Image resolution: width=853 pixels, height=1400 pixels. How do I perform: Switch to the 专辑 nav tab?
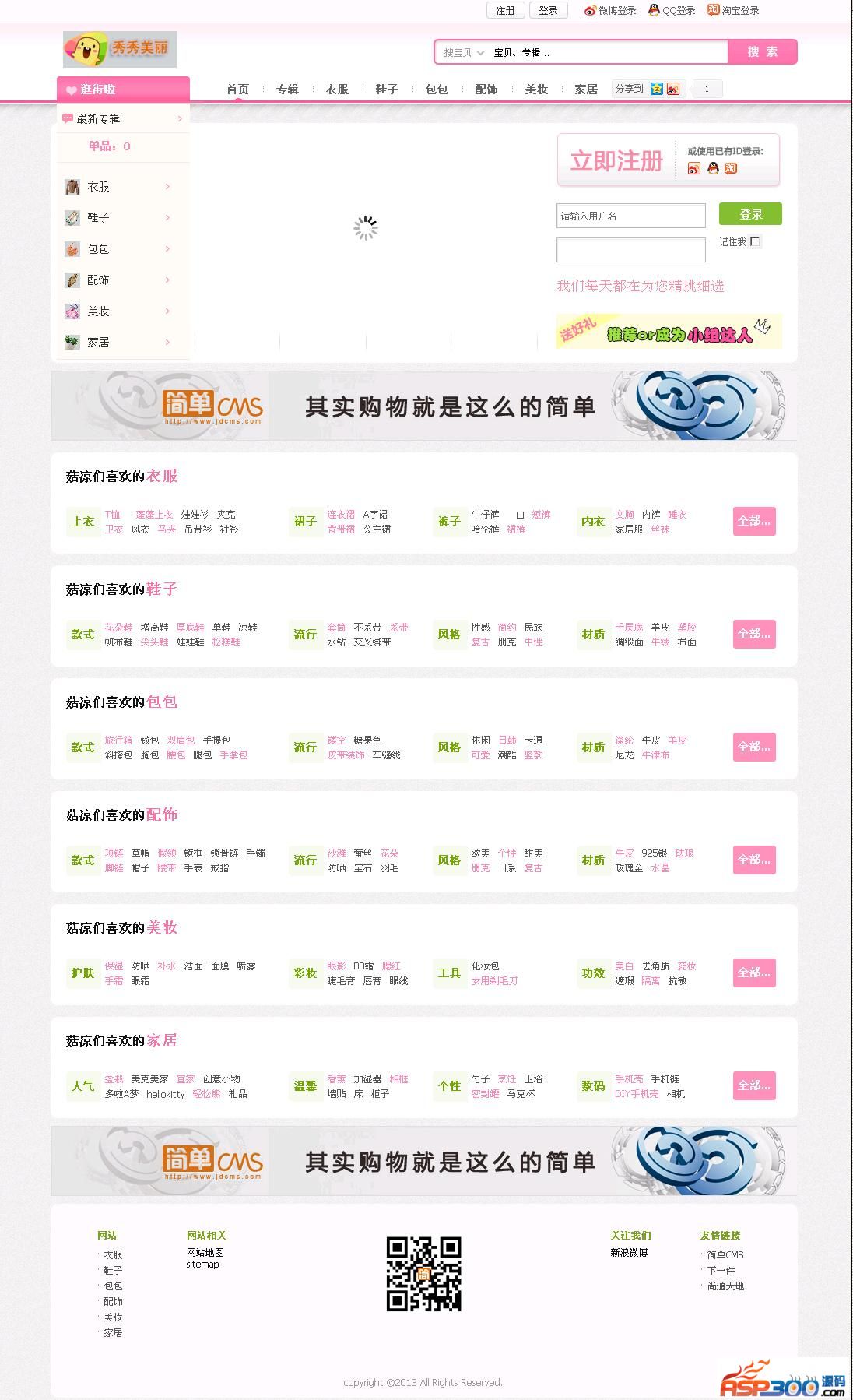pyautogui.click(x=287, y=90)
